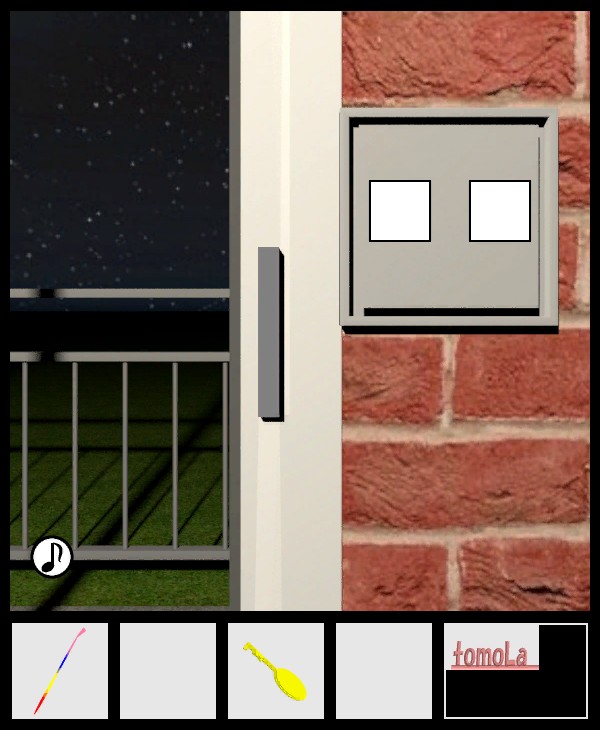Tap the gray door handle
The height and width of the screenshot is (730, 600).
[x=269, y=332]
